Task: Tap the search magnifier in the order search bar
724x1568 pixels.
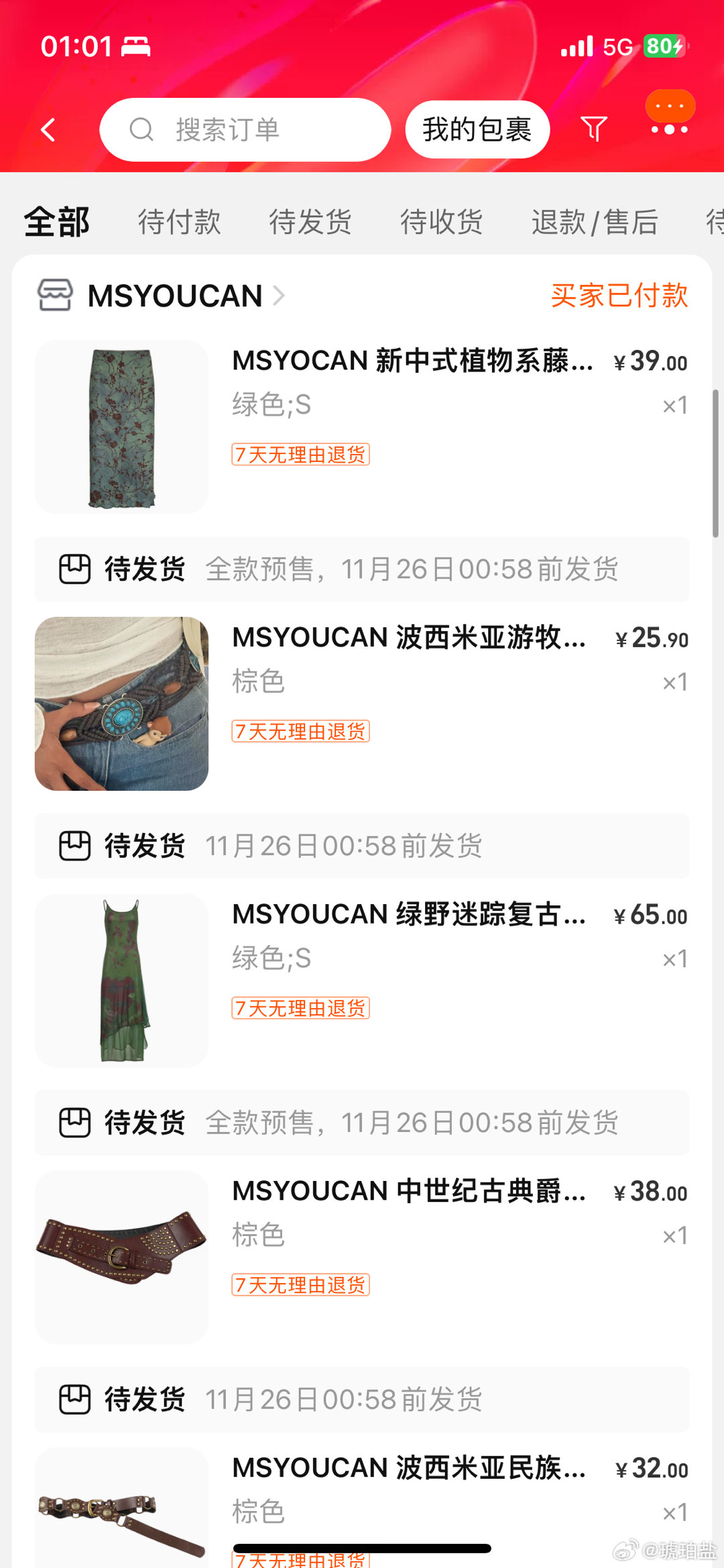Action: [141, 129]
